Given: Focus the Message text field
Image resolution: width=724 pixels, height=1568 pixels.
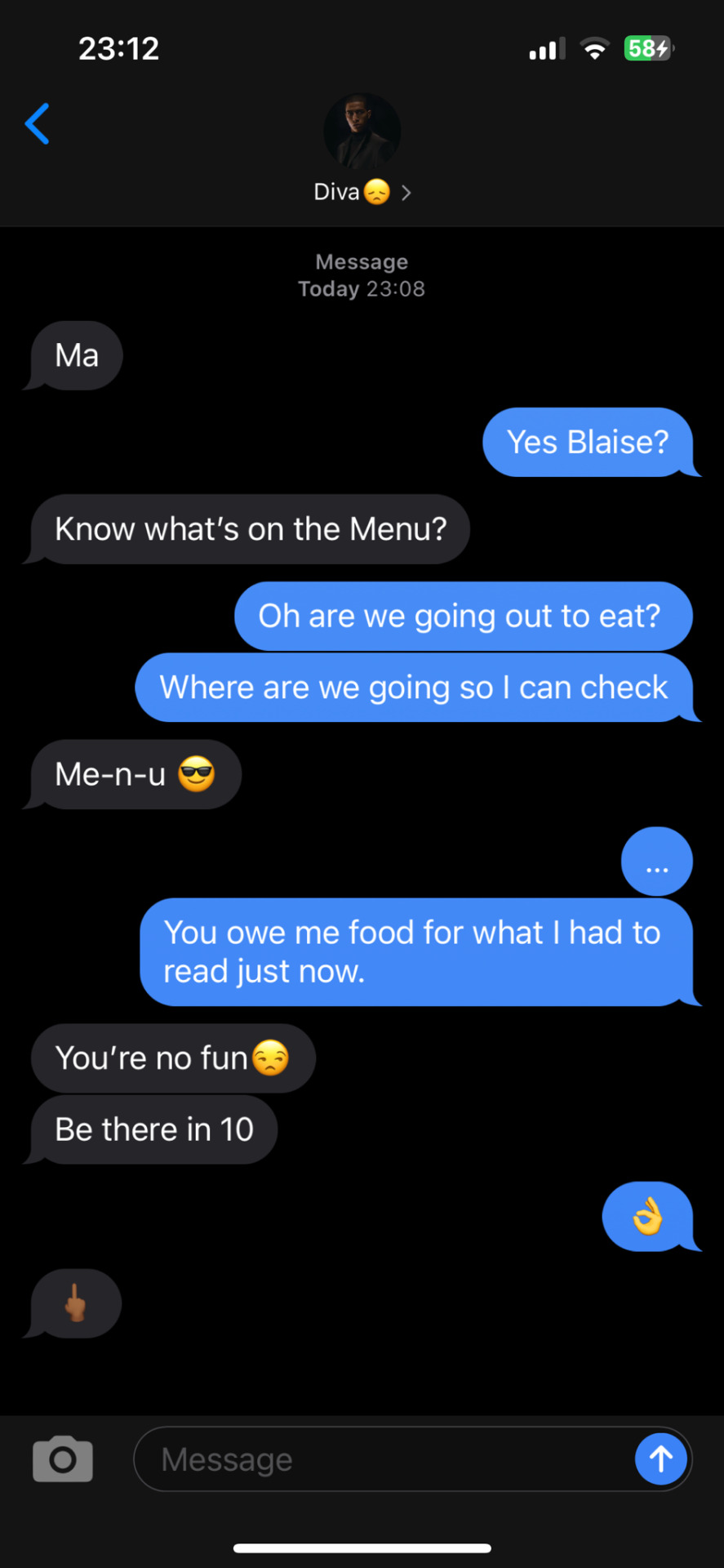Looking at the screenshot, I should [384, 1459].
